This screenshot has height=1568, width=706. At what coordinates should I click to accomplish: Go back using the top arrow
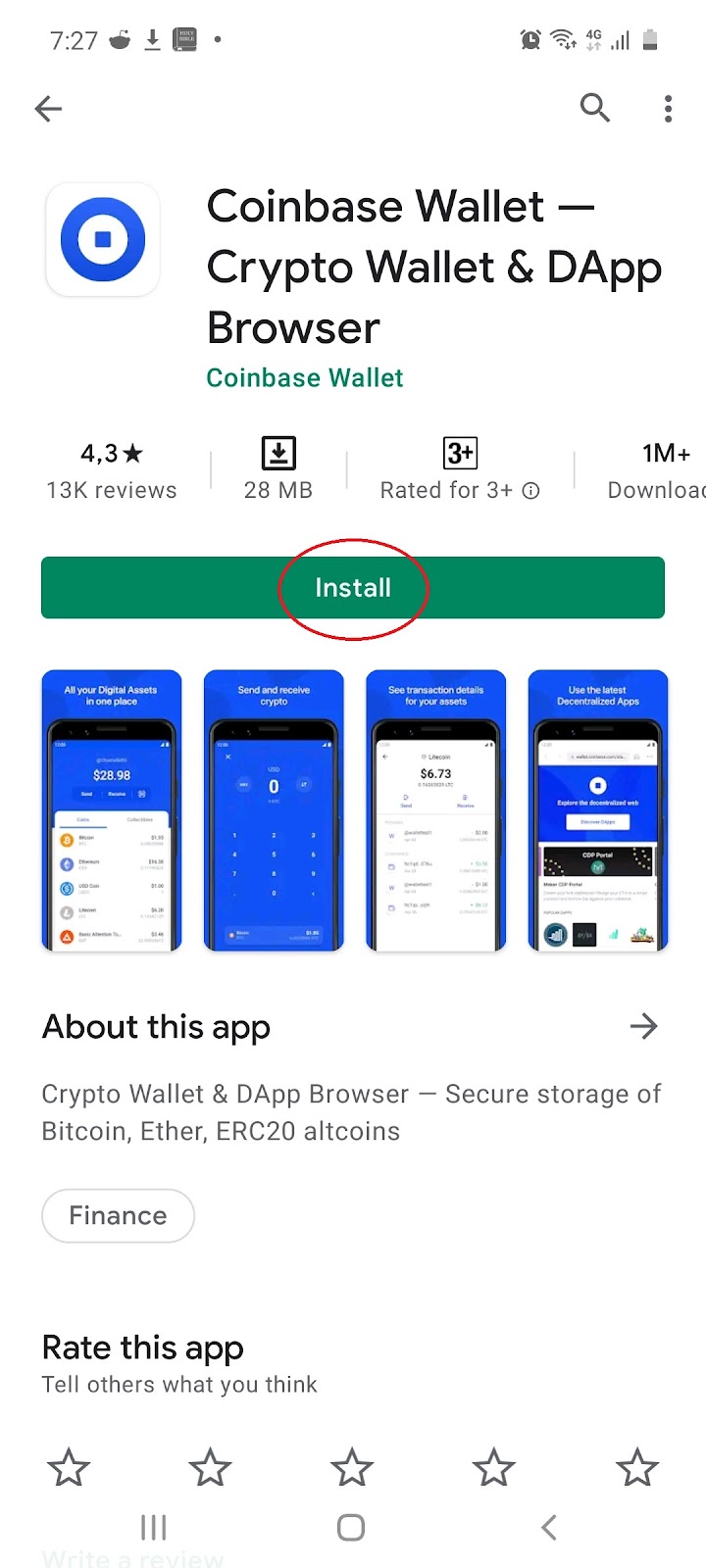48,108
